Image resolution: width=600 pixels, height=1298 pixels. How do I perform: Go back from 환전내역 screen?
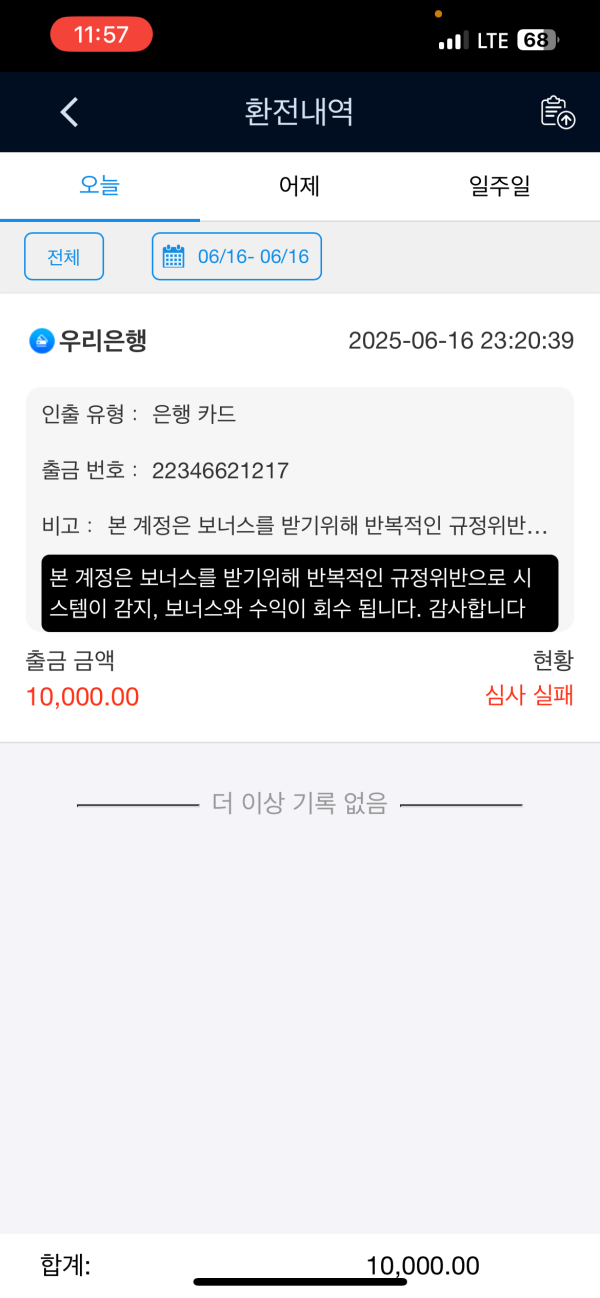69,112
